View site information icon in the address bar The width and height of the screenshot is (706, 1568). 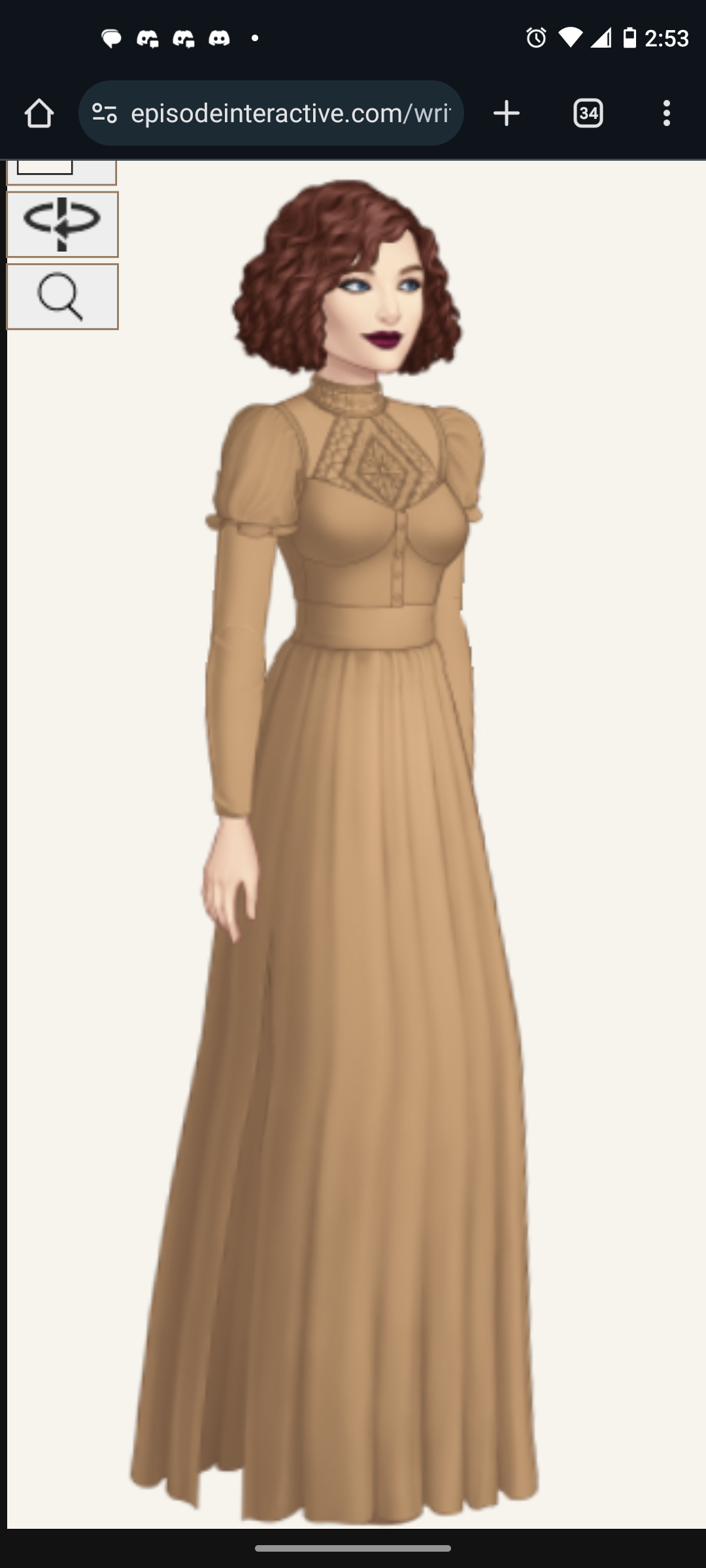105,114
